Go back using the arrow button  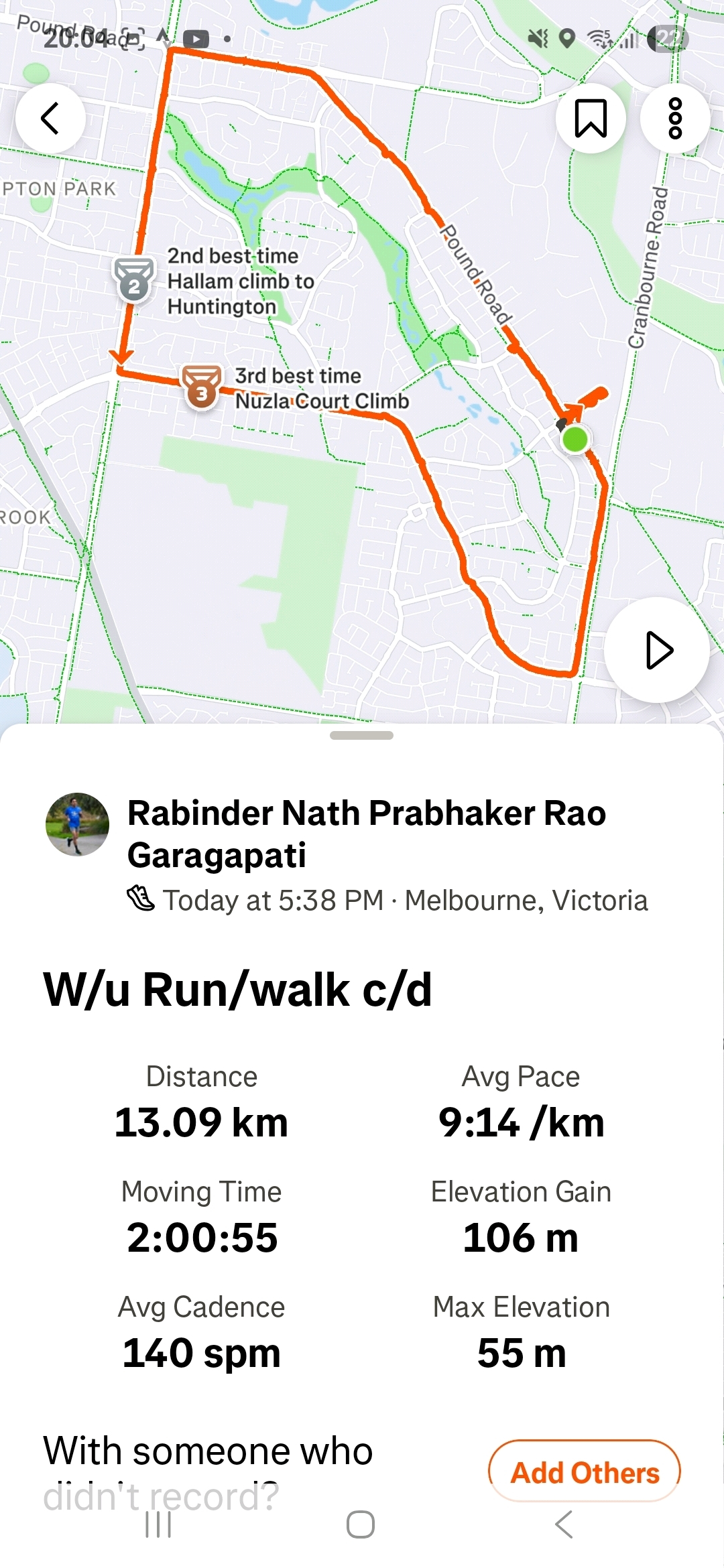[x=50, y=118]
